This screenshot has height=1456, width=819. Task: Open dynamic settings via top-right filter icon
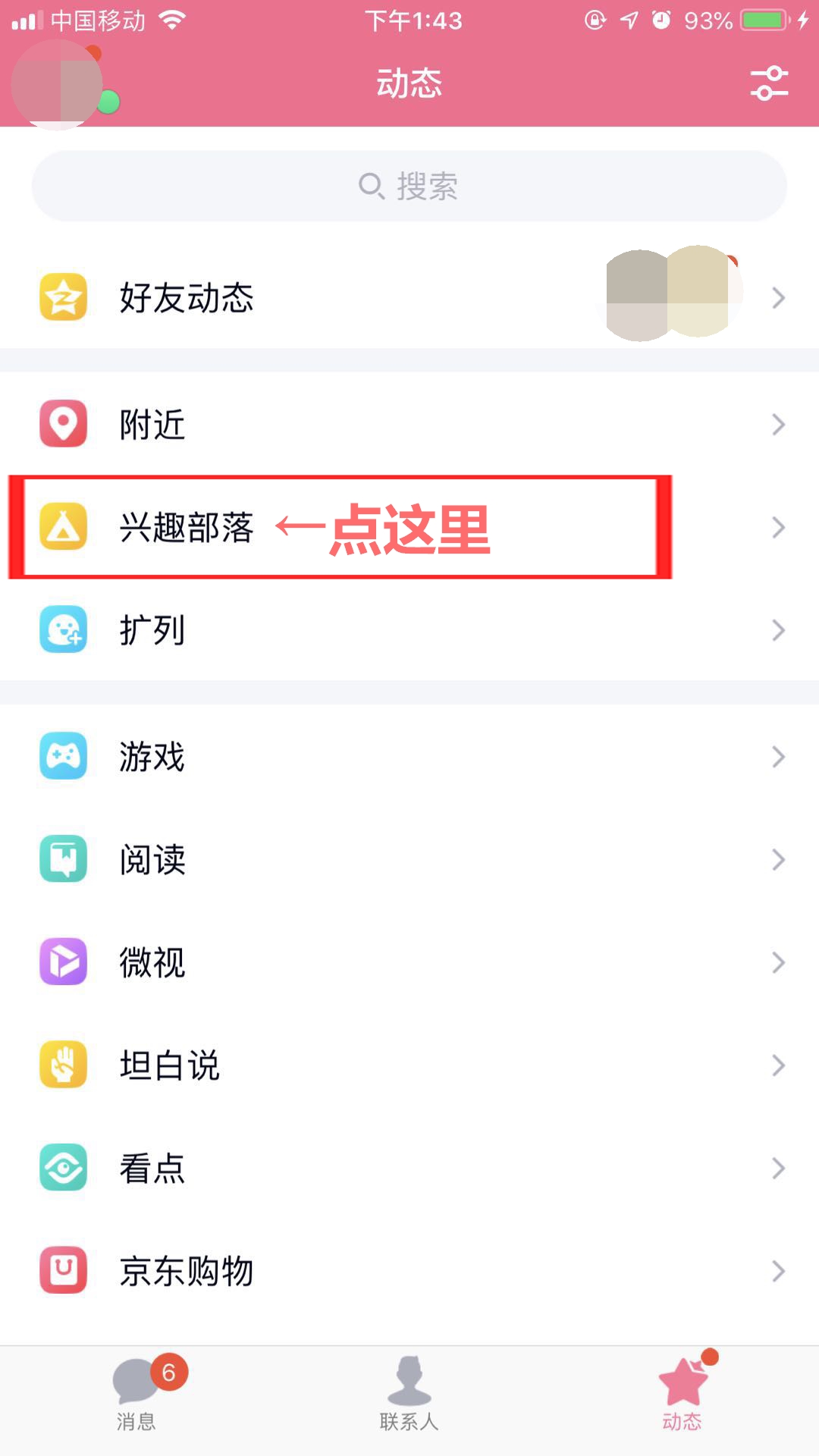click(x=769, y=85)
